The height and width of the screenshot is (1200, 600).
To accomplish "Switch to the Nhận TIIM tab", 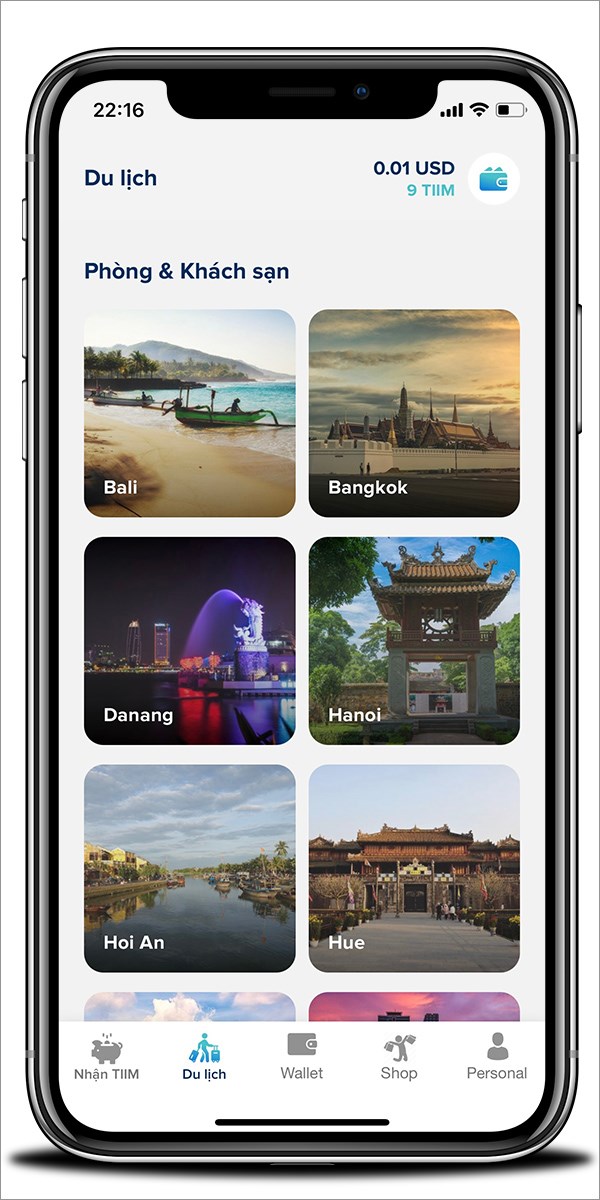I will tap(106, 1058).
